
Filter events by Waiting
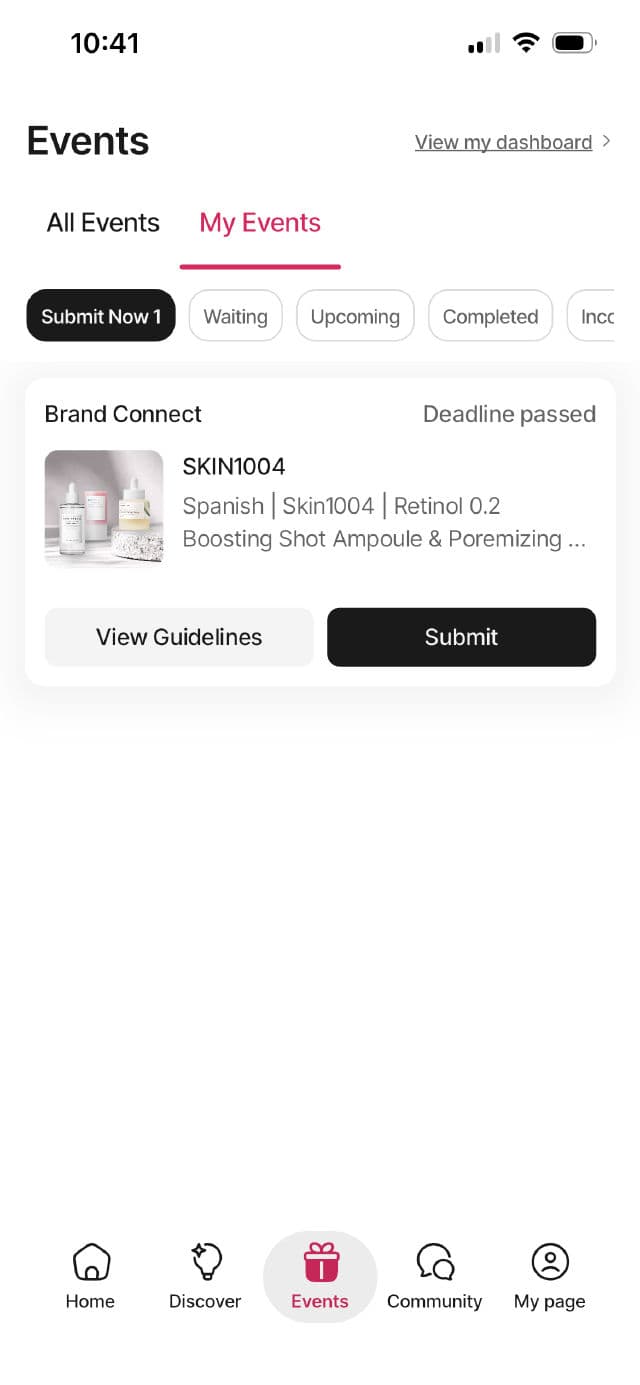[x=235, y=317]
